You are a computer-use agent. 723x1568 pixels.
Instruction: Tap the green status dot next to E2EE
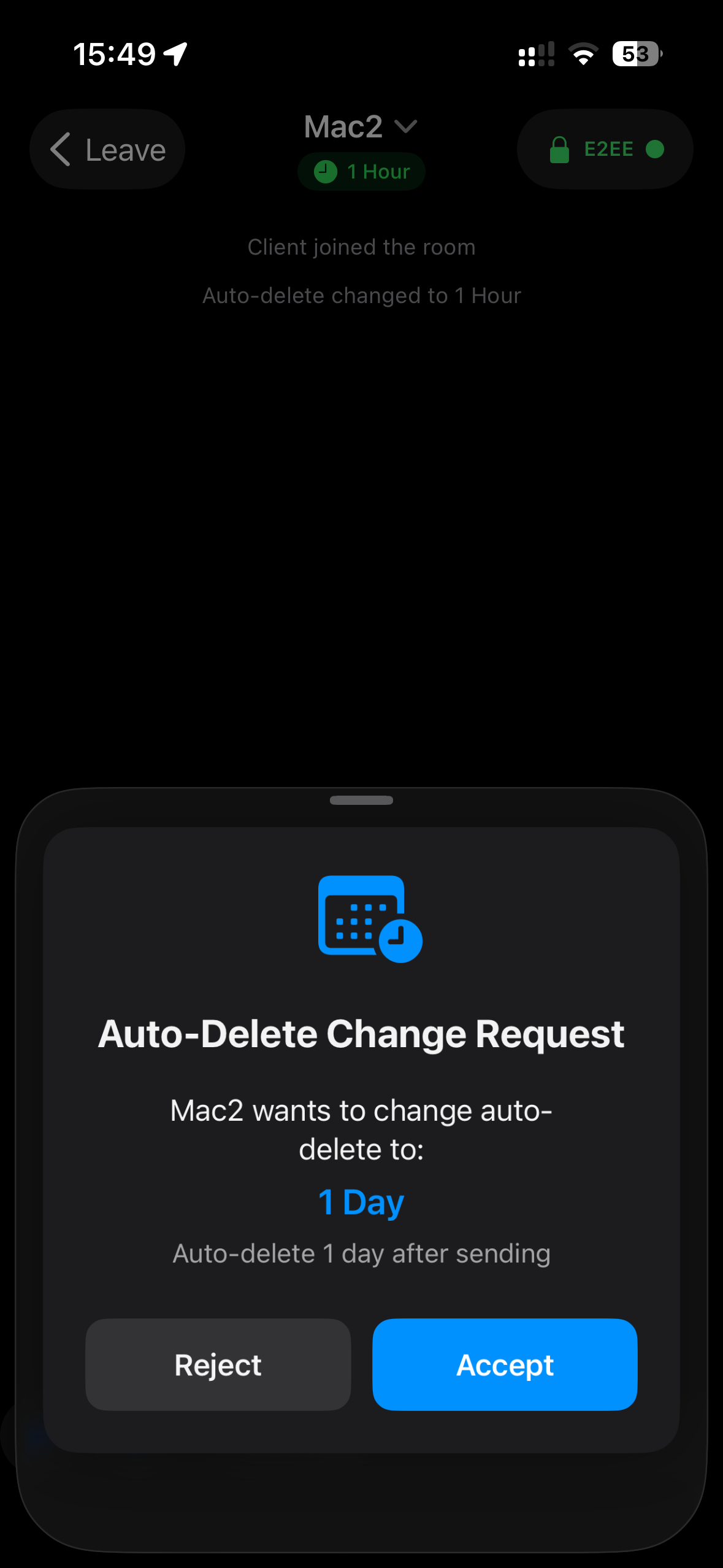[656, 148]
